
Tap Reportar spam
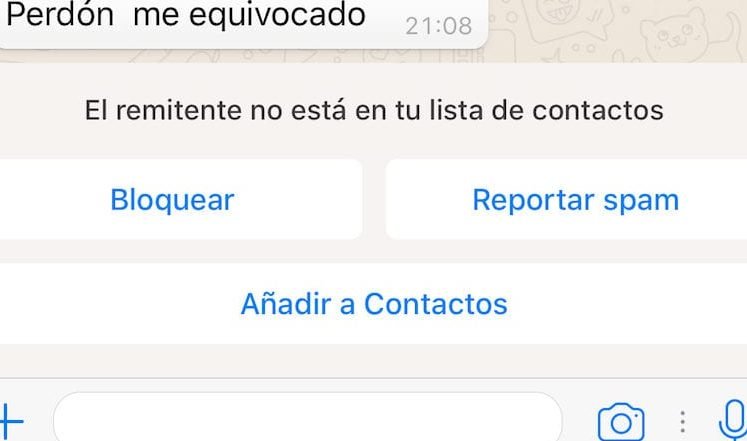pyautogui.click(x=575, y=200)
